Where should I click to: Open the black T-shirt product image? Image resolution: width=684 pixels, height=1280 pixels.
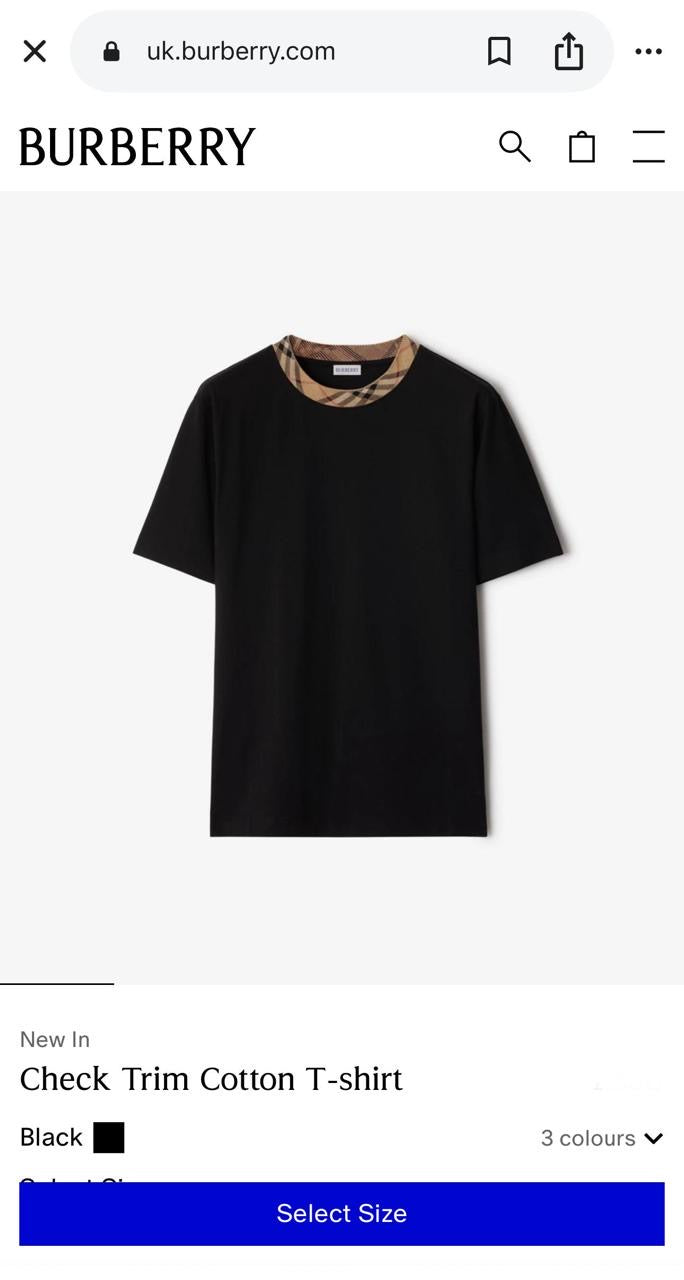tap(348, 585)
